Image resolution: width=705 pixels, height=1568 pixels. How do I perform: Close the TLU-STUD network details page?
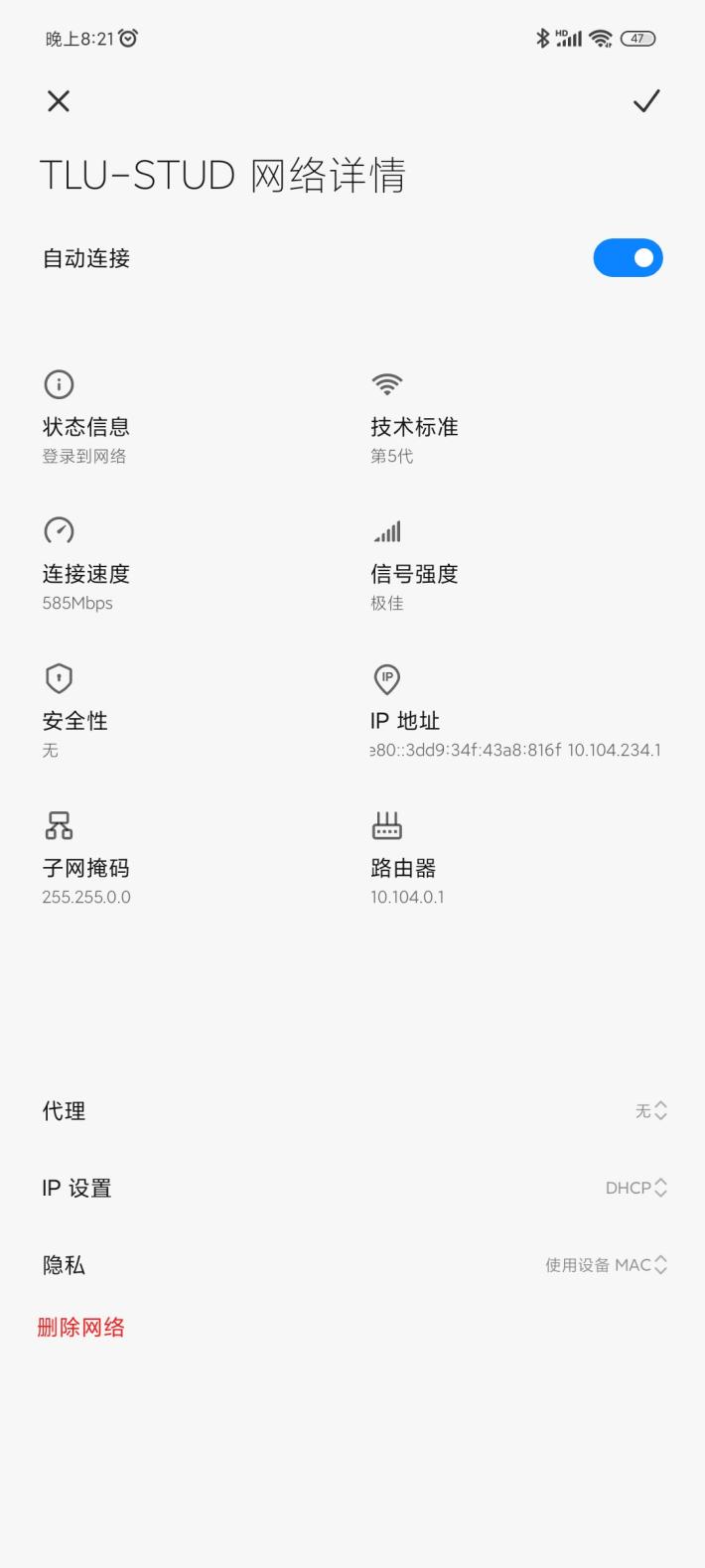click(59, 101)
